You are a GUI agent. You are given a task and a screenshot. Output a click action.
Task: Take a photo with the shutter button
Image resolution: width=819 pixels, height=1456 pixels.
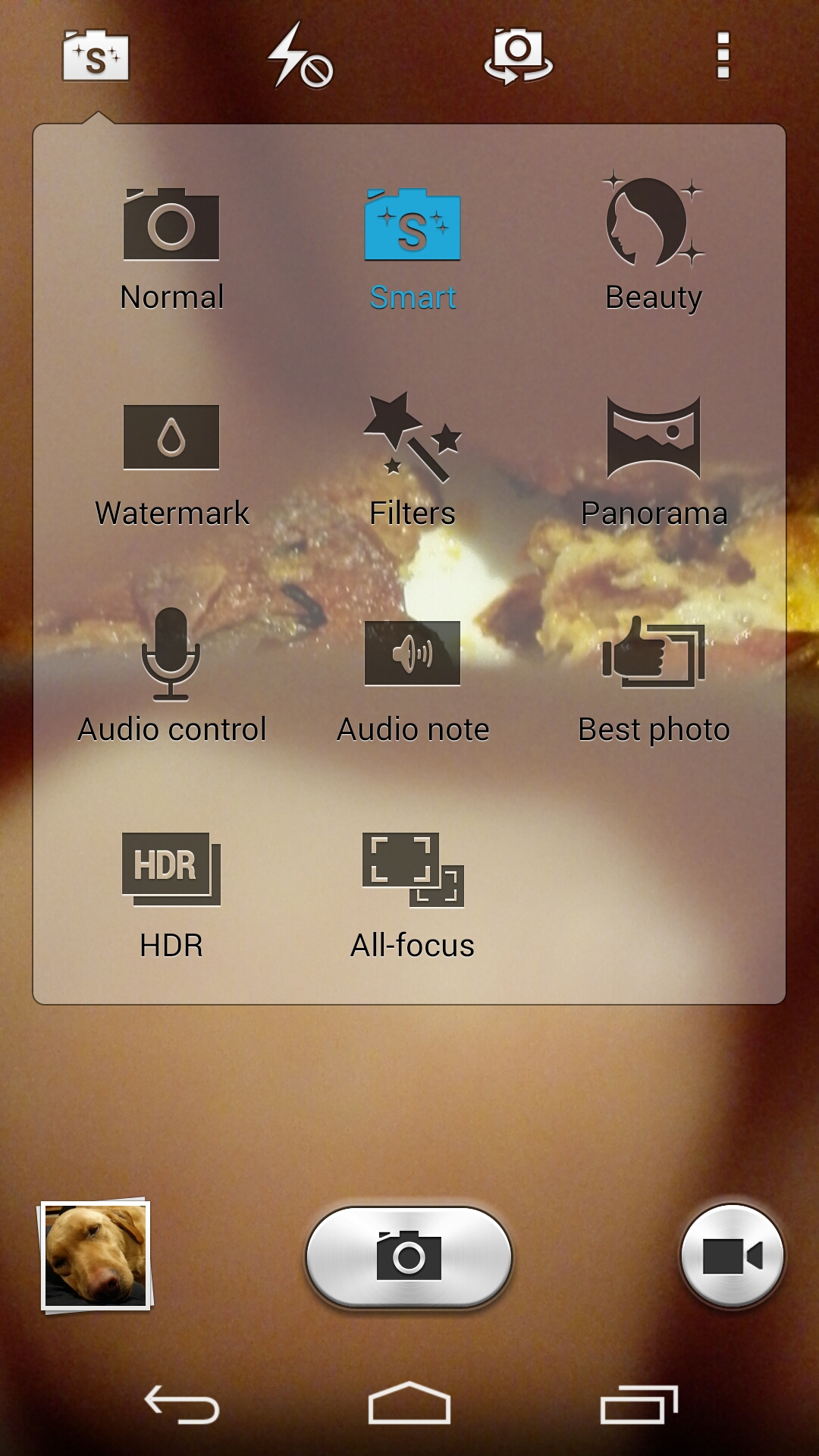[x=409, y=1257]
